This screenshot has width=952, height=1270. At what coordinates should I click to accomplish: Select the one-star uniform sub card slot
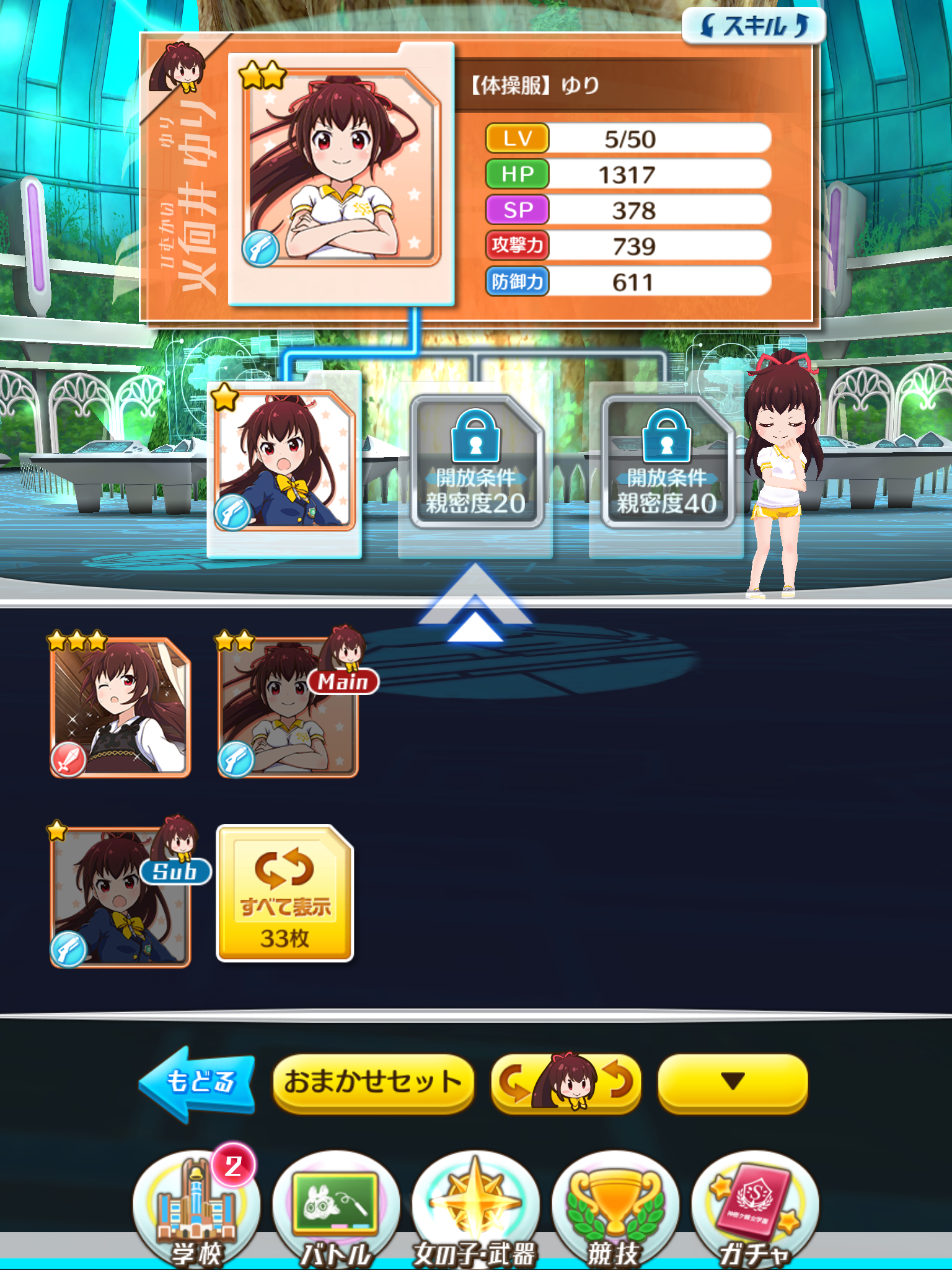point(284,462)
